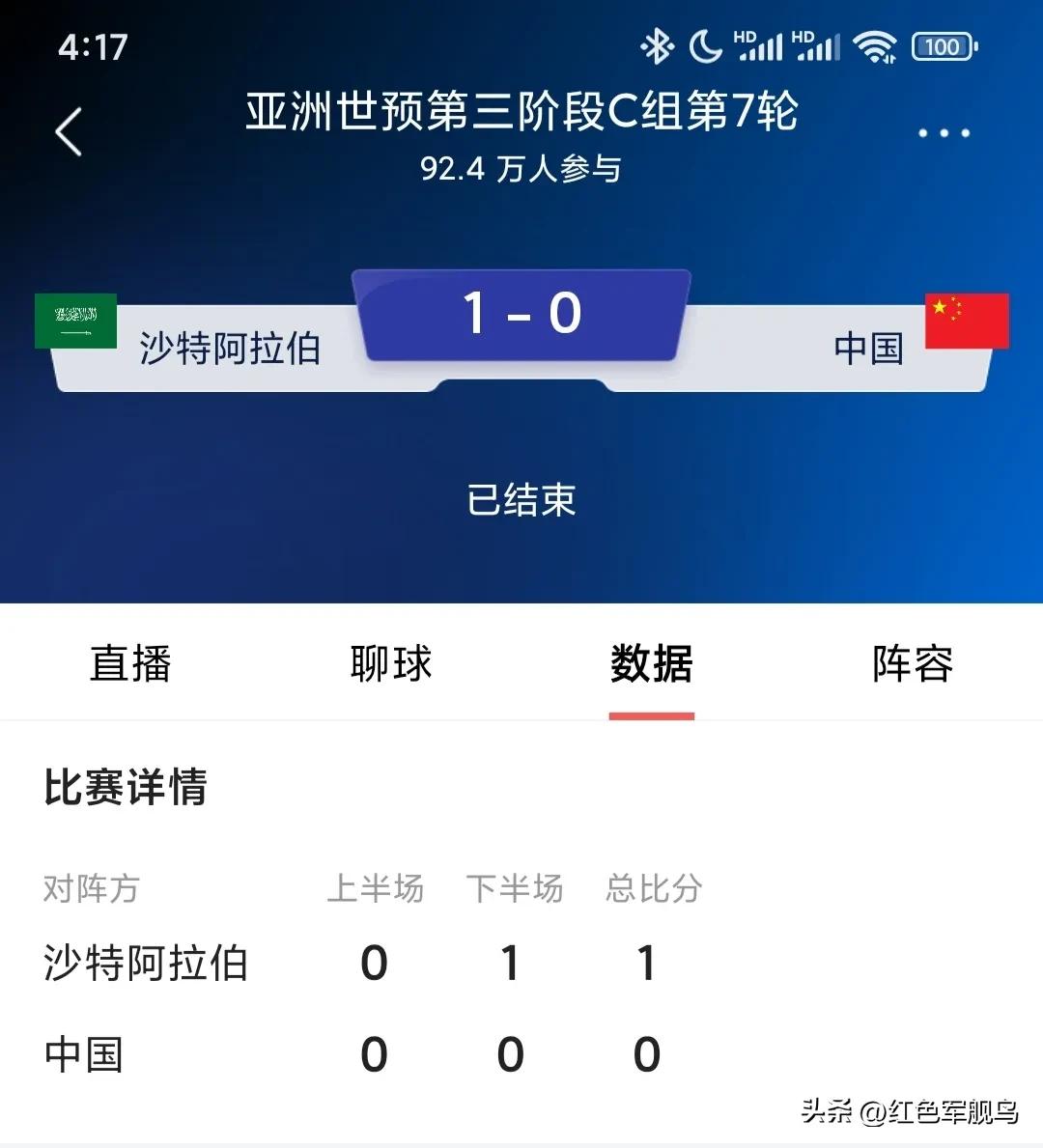Tap the 总比分 column header

pos(652,889)
